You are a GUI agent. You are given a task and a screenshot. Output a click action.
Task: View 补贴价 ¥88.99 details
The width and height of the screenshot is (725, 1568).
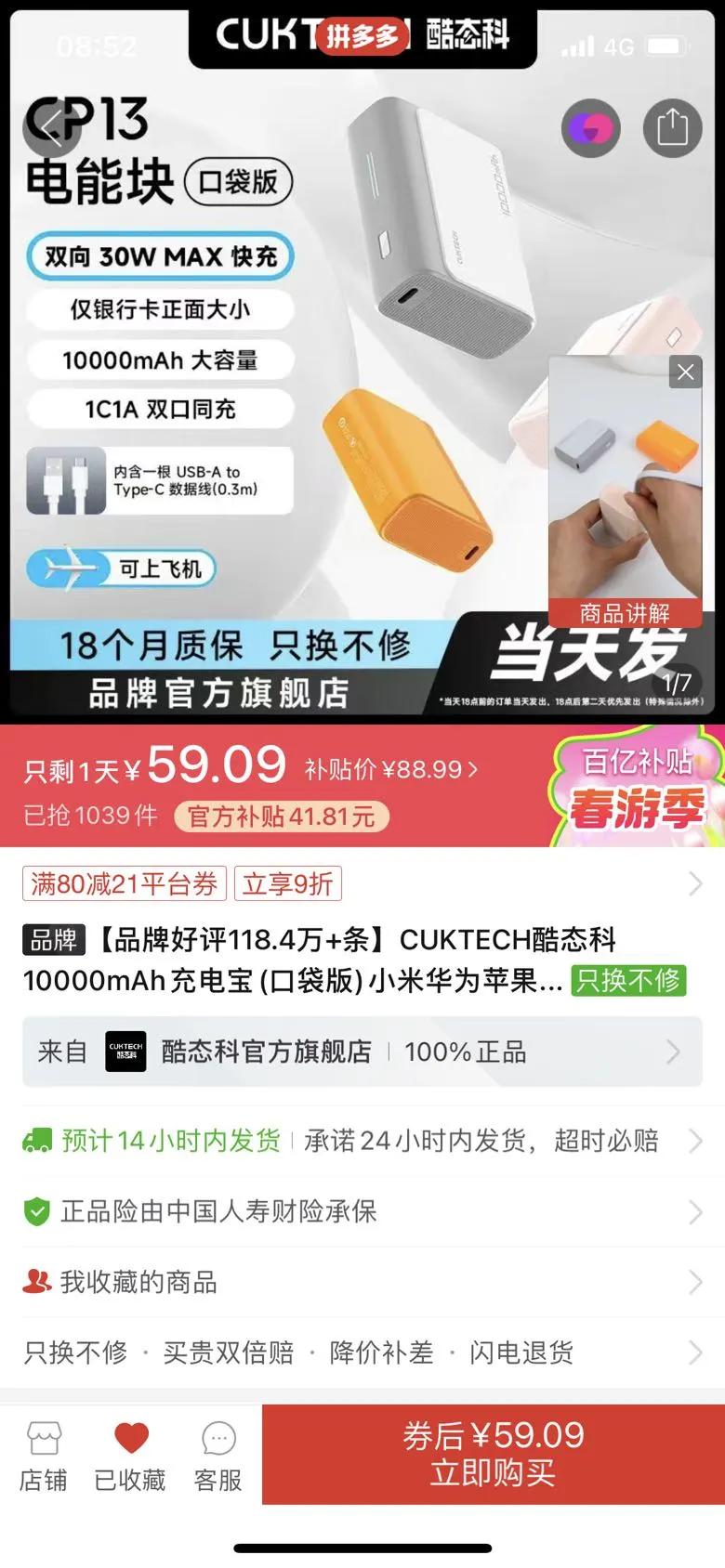(391, 769)
